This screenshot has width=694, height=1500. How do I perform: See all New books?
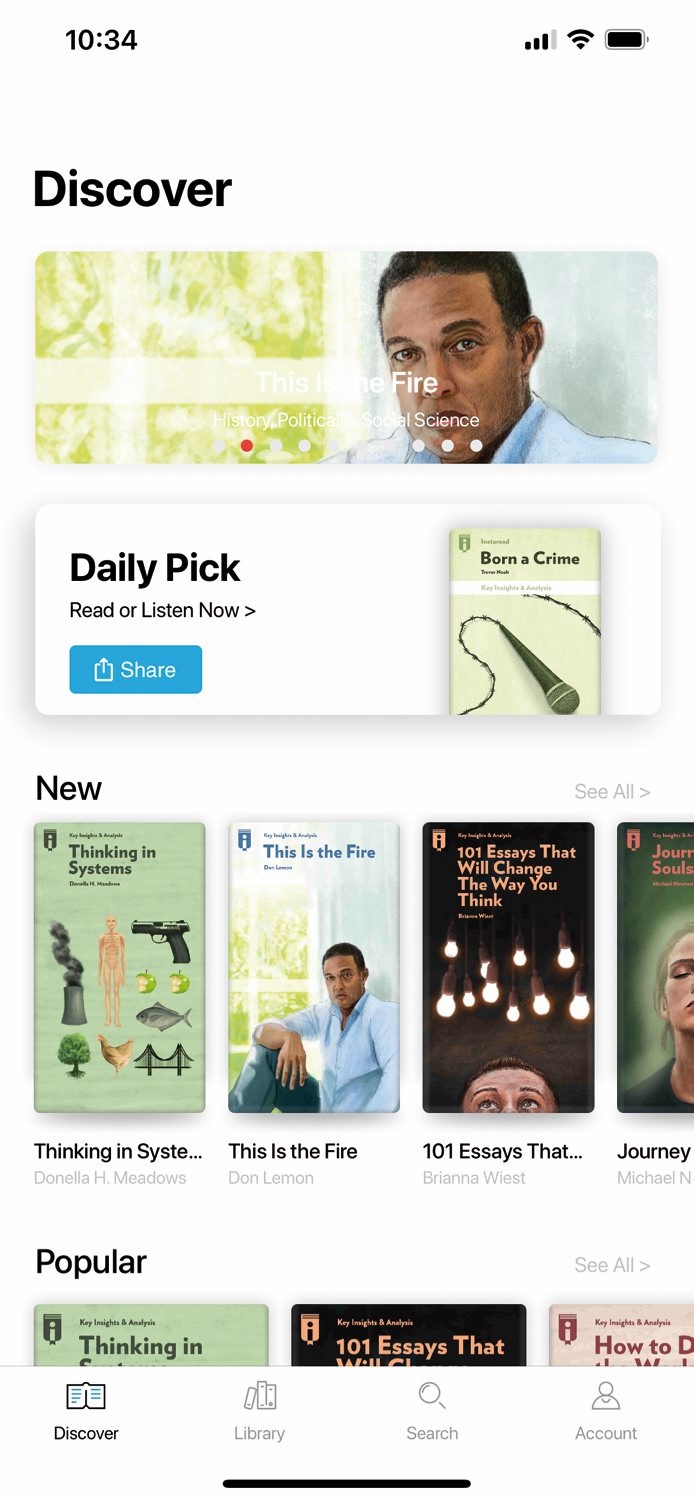(611, 792)
